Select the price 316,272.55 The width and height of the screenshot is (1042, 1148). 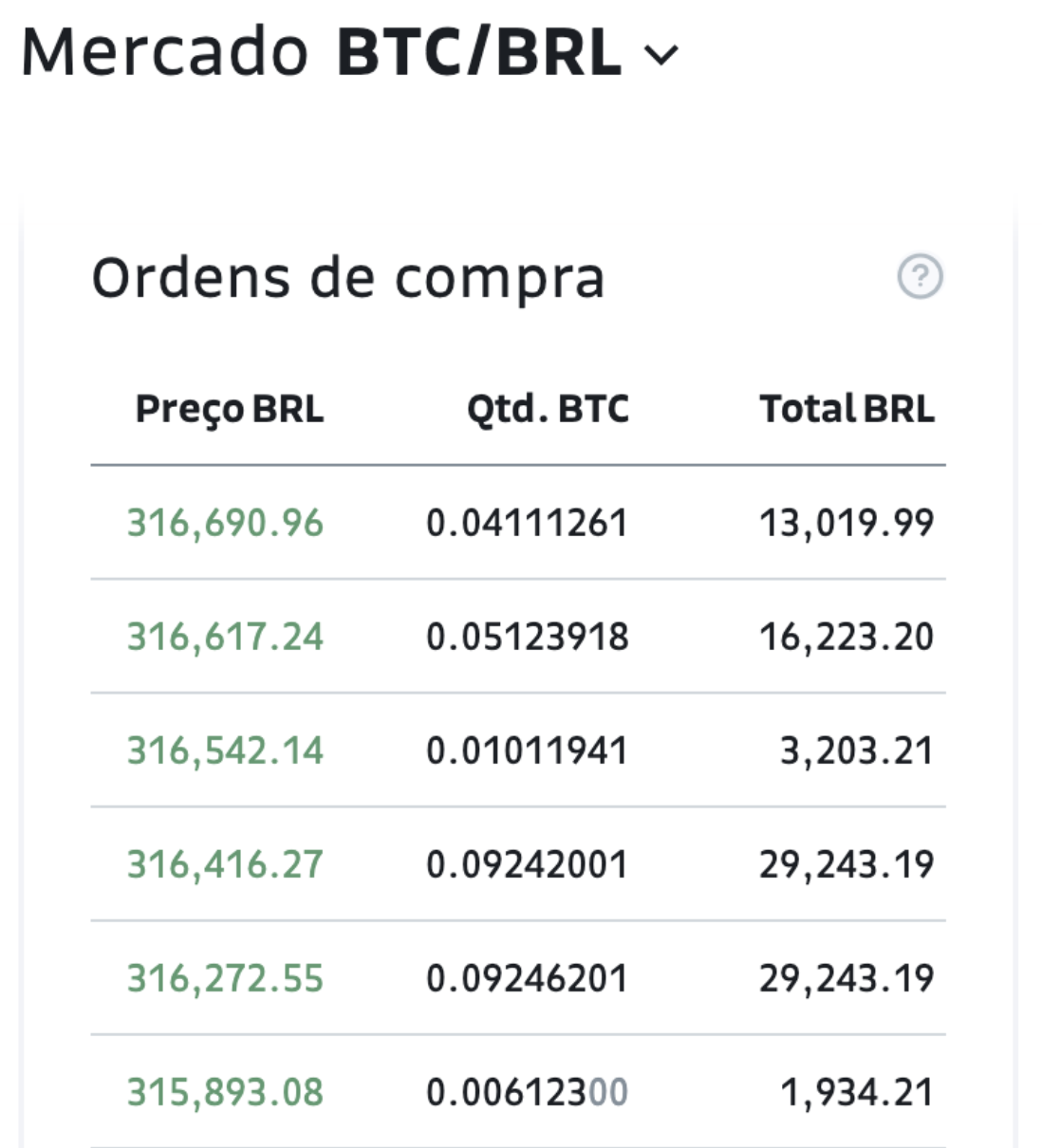(223, 977)
